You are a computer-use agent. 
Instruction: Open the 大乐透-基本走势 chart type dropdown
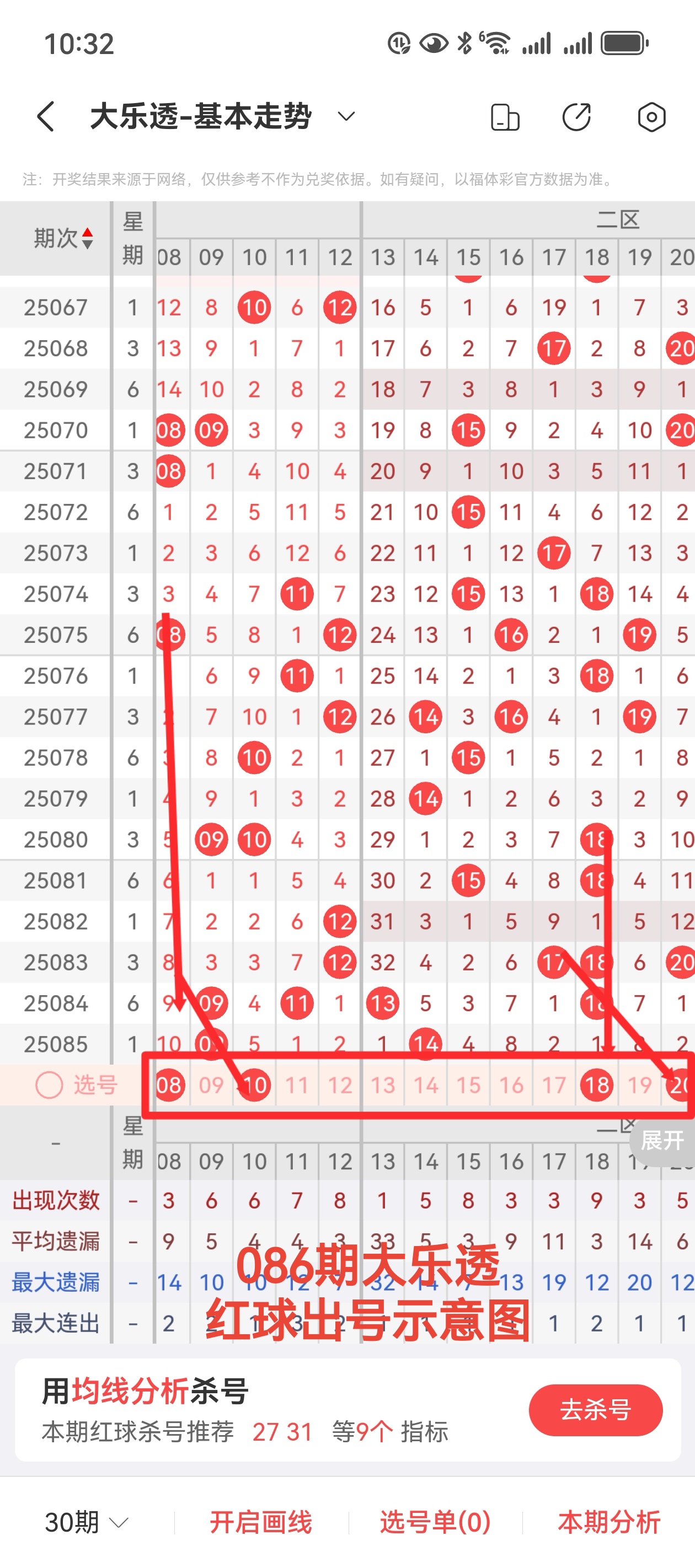[345, 116]
